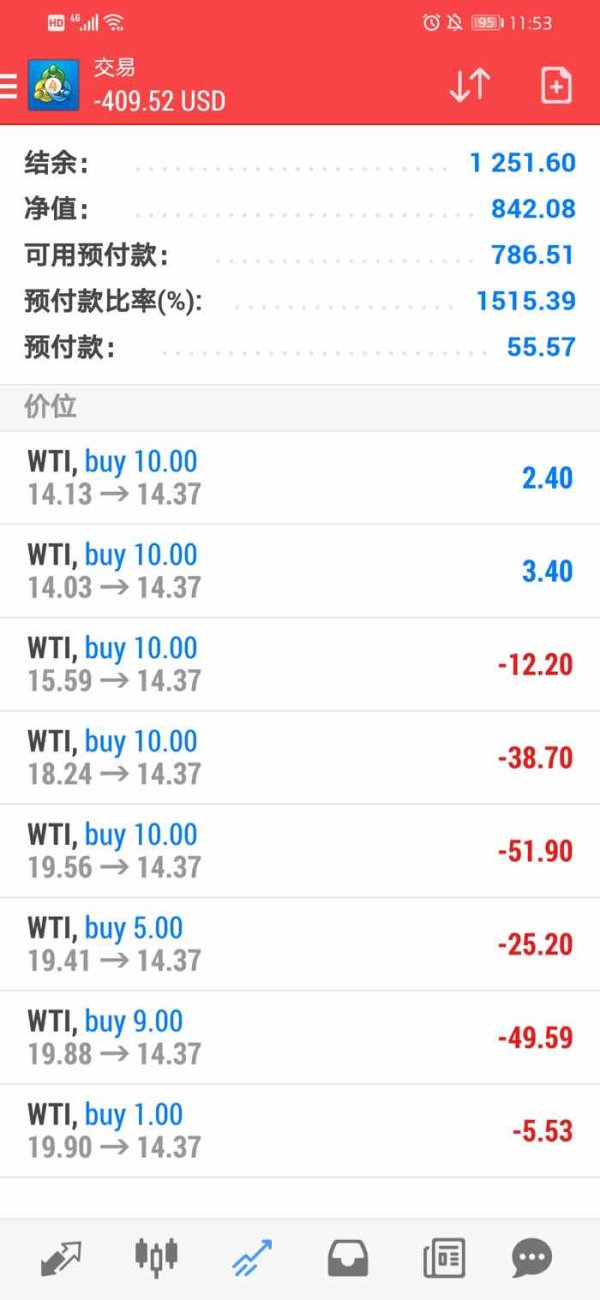Open WTI buy position opened at 14.03
The width and height of the screenshot is (600, 1300).
coord(300,571)
